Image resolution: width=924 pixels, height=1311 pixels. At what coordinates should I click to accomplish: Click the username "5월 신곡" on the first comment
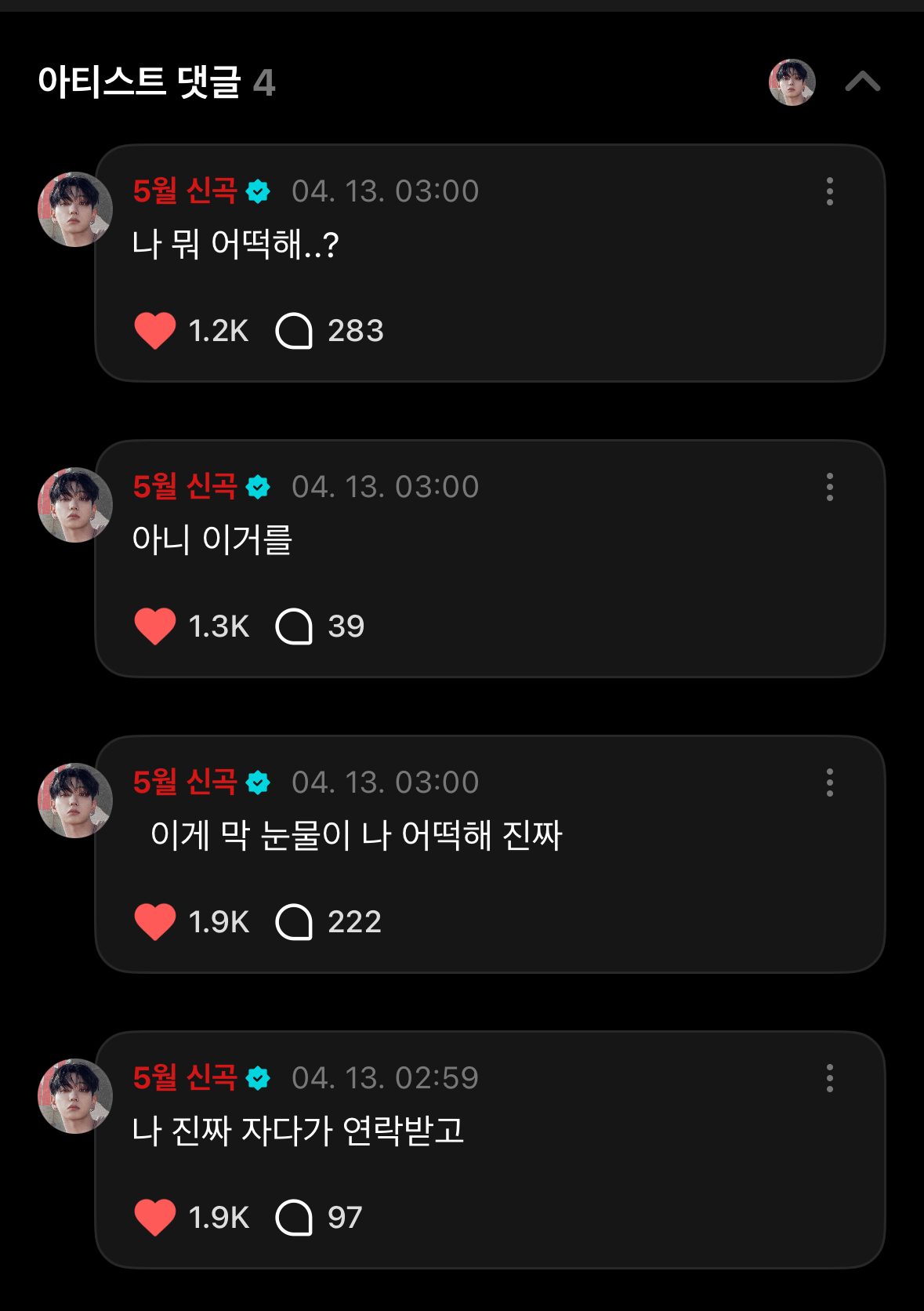(186, 191)
